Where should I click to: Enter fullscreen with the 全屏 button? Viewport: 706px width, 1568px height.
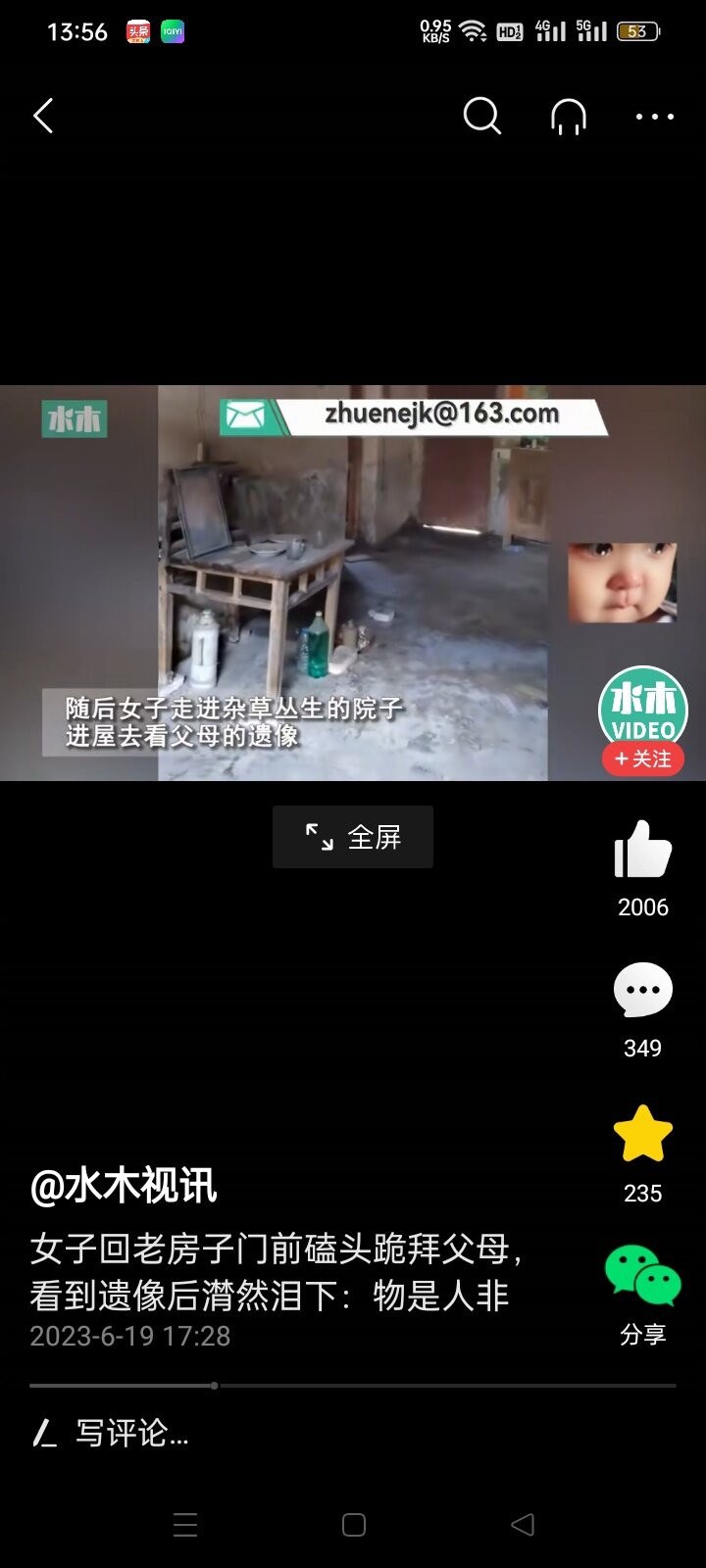coord(353,837)
